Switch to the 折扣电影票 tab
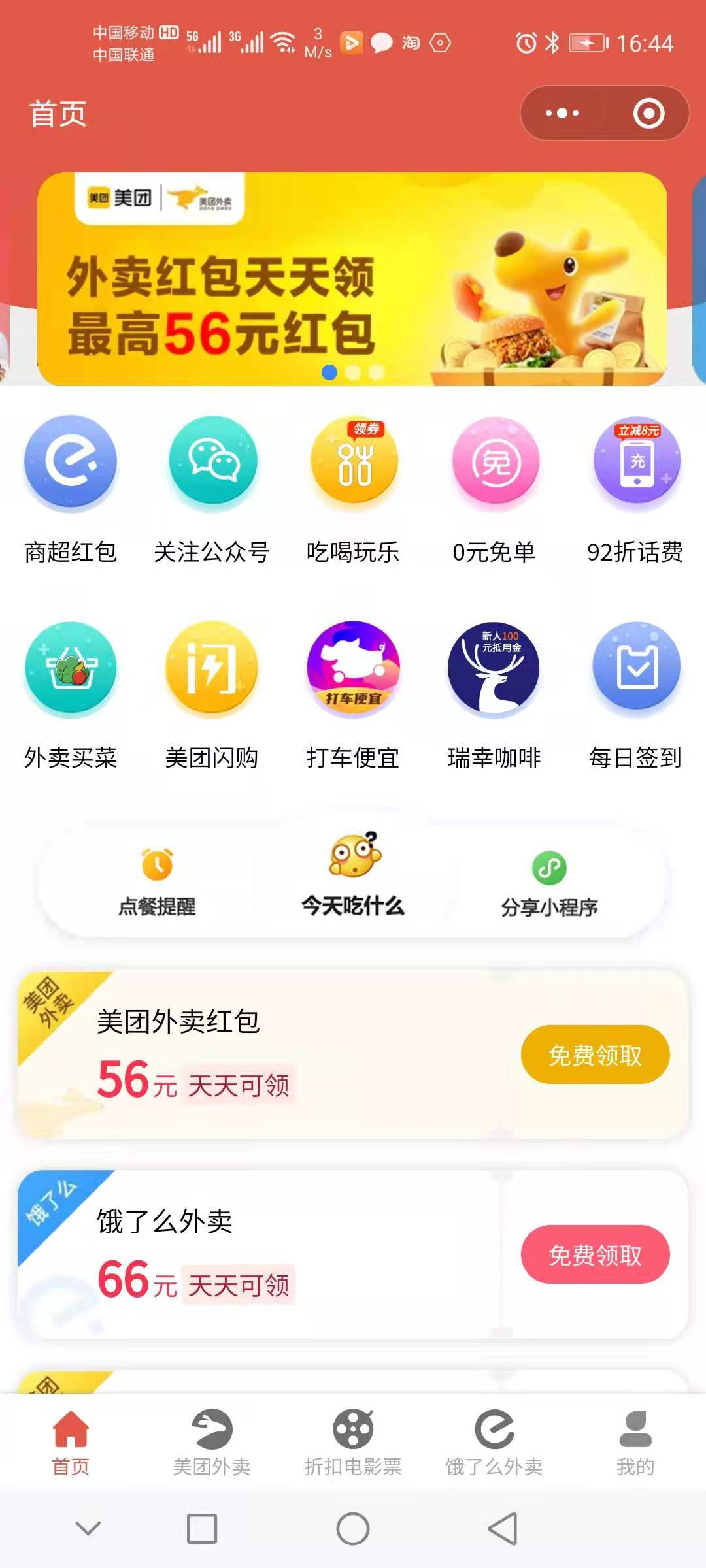The image size is (706, 1568). pos(353,1443)
